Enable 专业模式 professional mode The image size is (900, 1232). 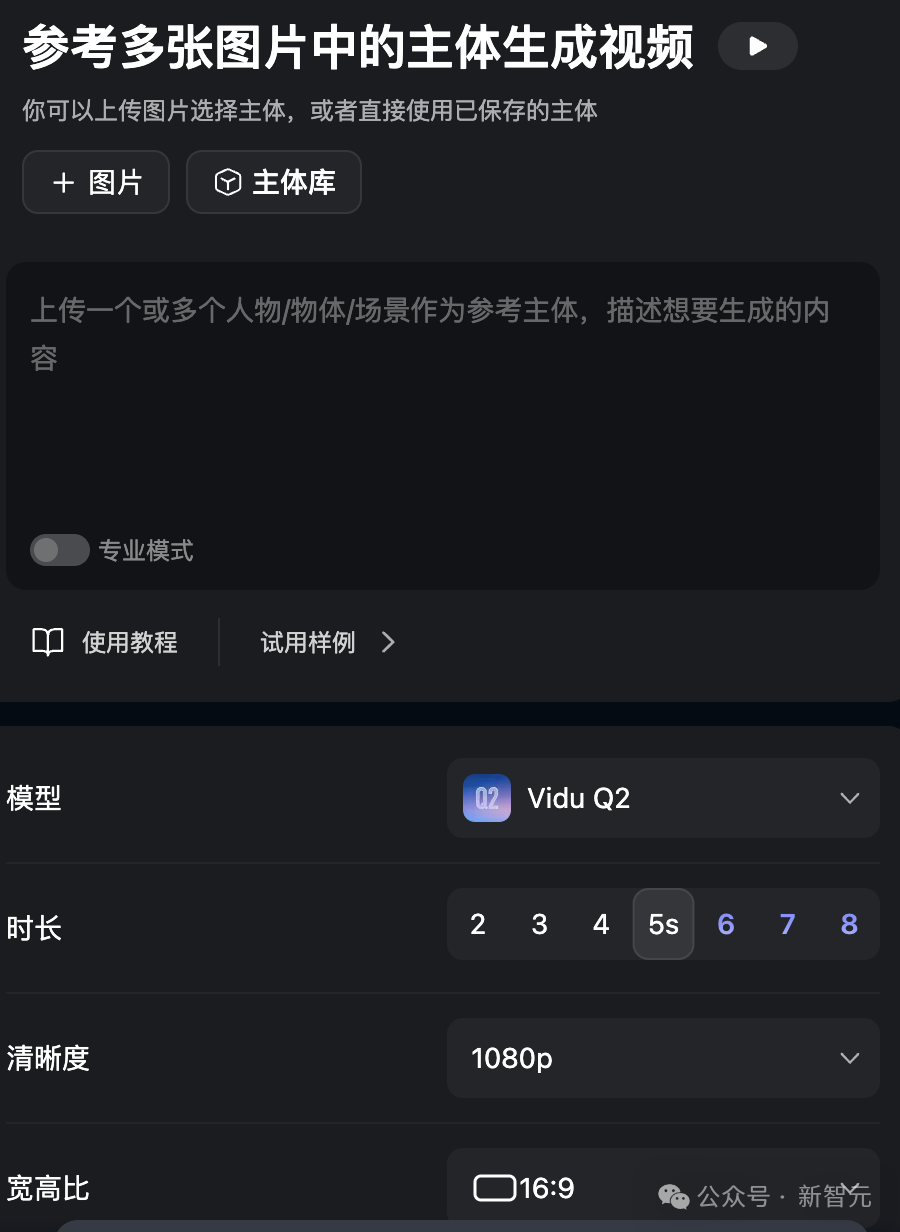[59, 550]
